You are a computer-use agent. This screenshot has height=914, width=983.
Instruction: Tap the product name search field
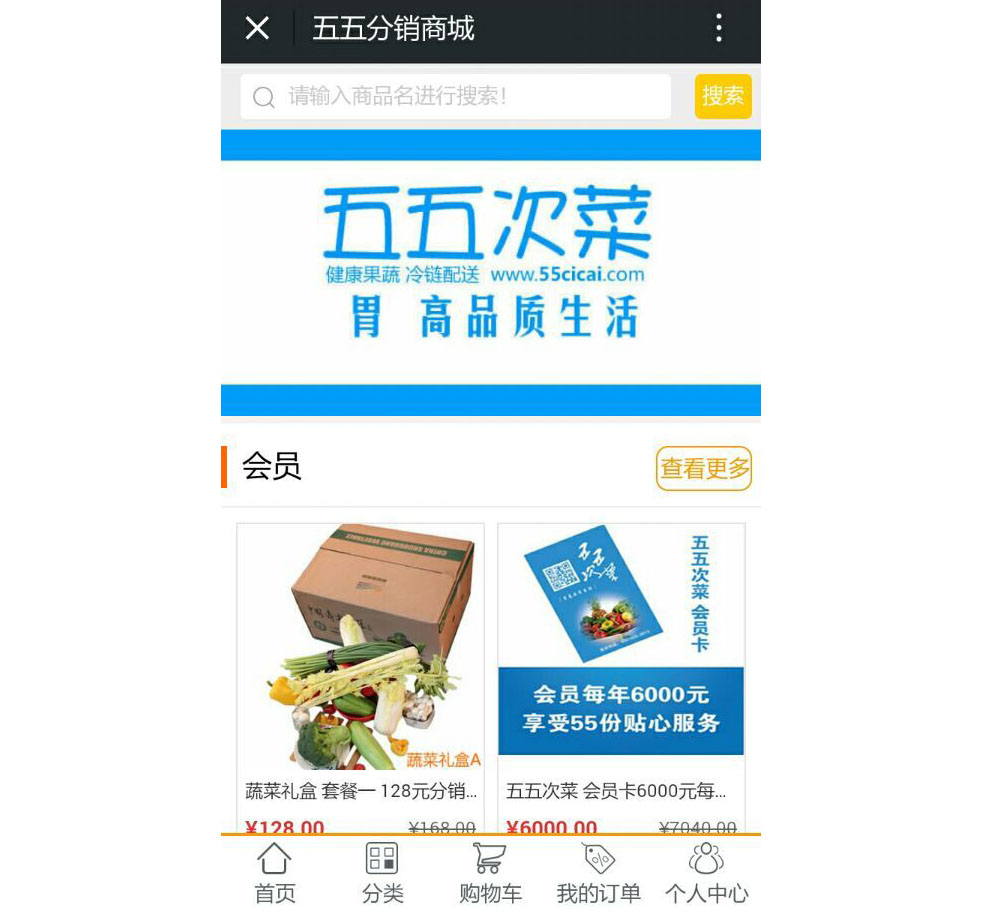(x=455, y=97)
